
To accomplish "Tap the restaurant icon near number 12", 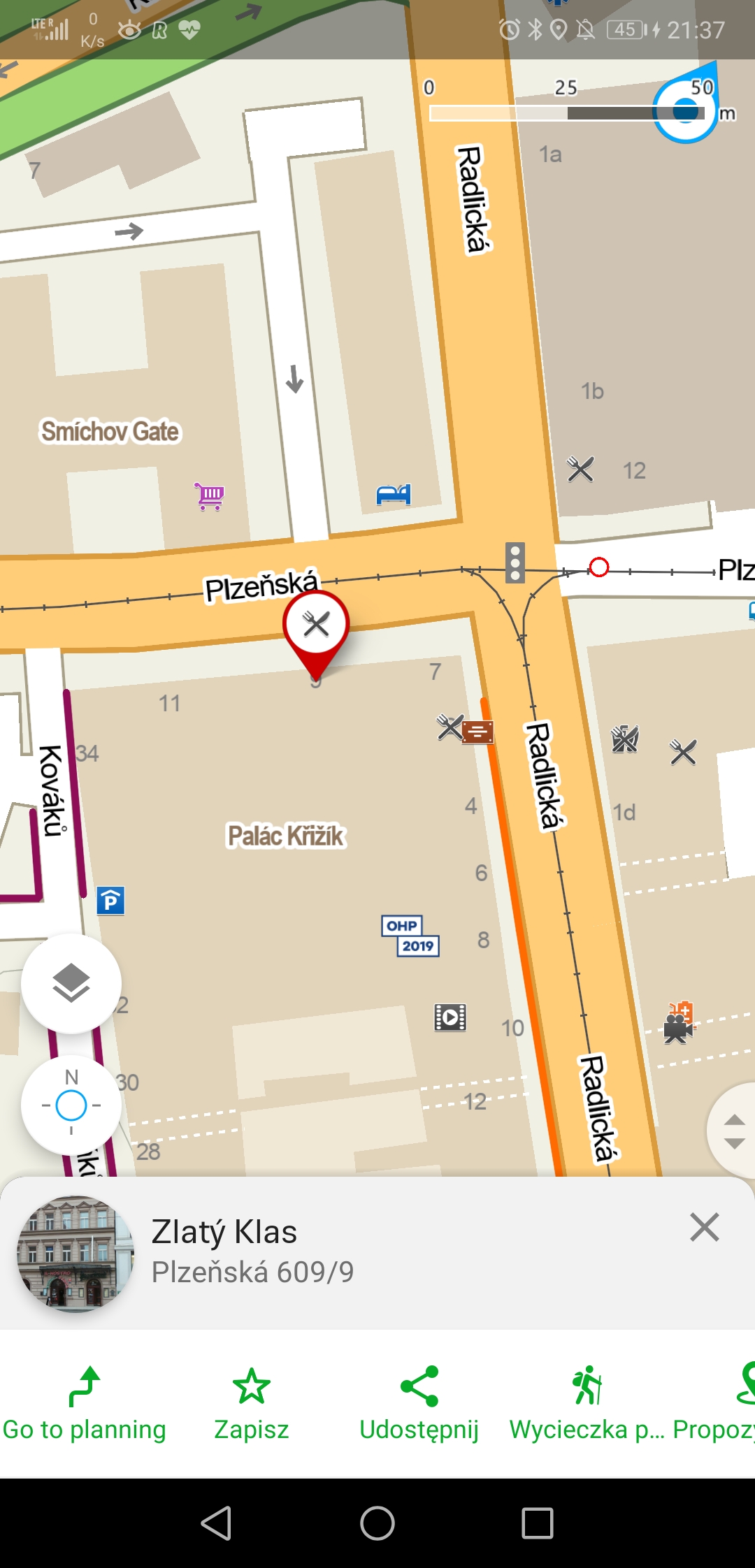I will coord(580,470).
